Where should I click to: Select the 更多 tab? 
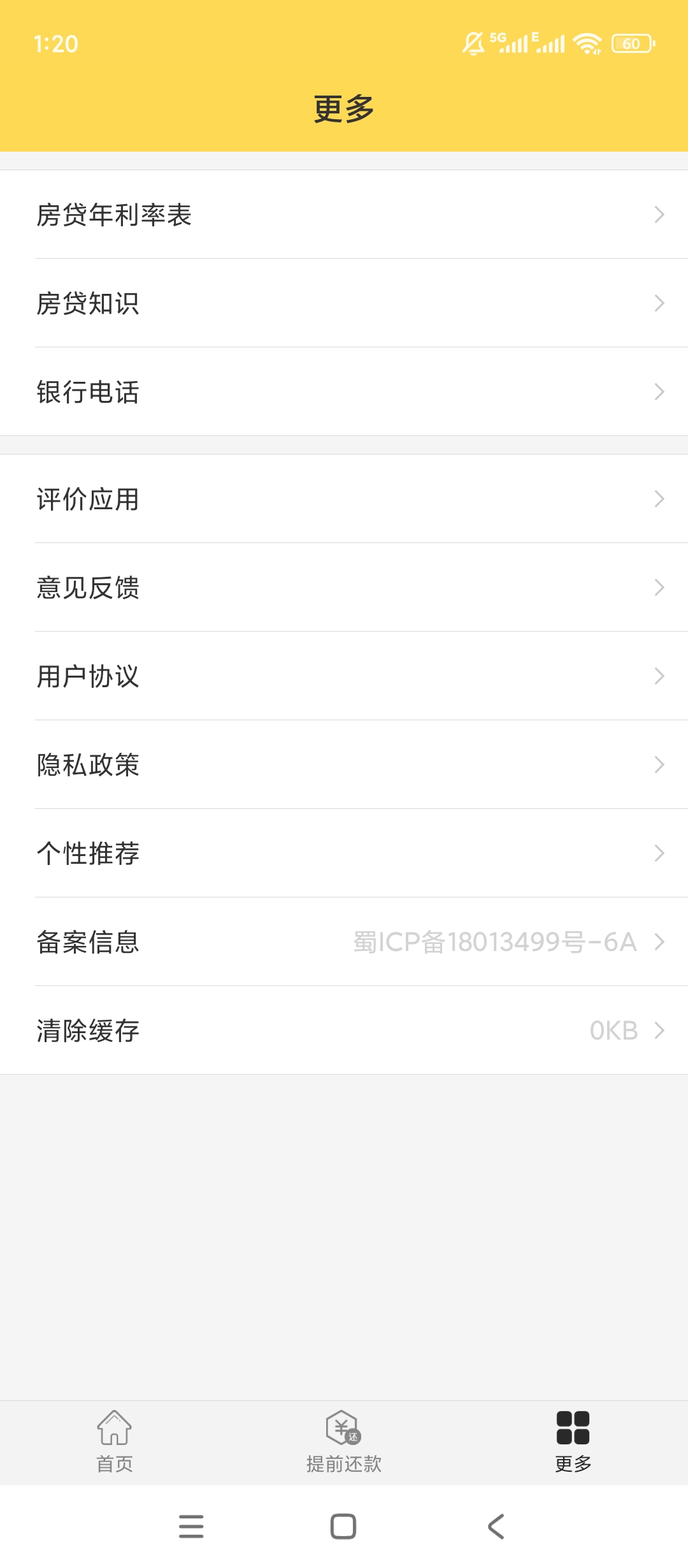[x=573, y=1442]
